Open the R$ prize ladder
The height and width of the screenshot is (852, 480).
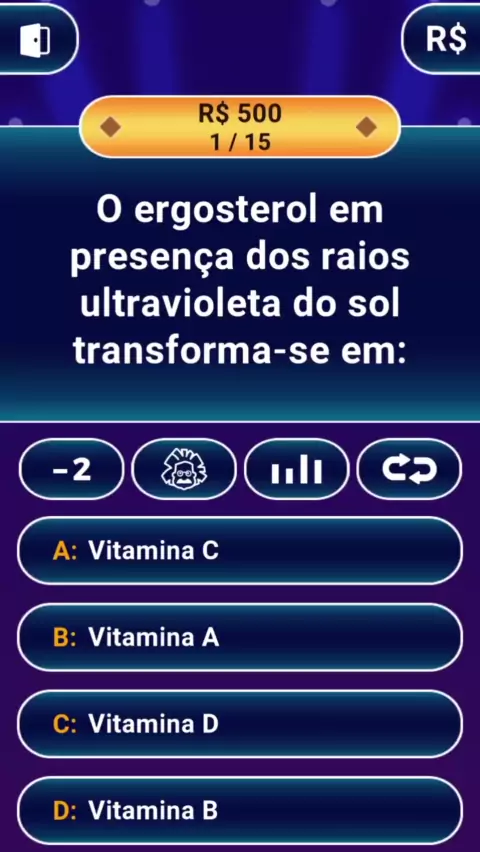click(444, 40)
